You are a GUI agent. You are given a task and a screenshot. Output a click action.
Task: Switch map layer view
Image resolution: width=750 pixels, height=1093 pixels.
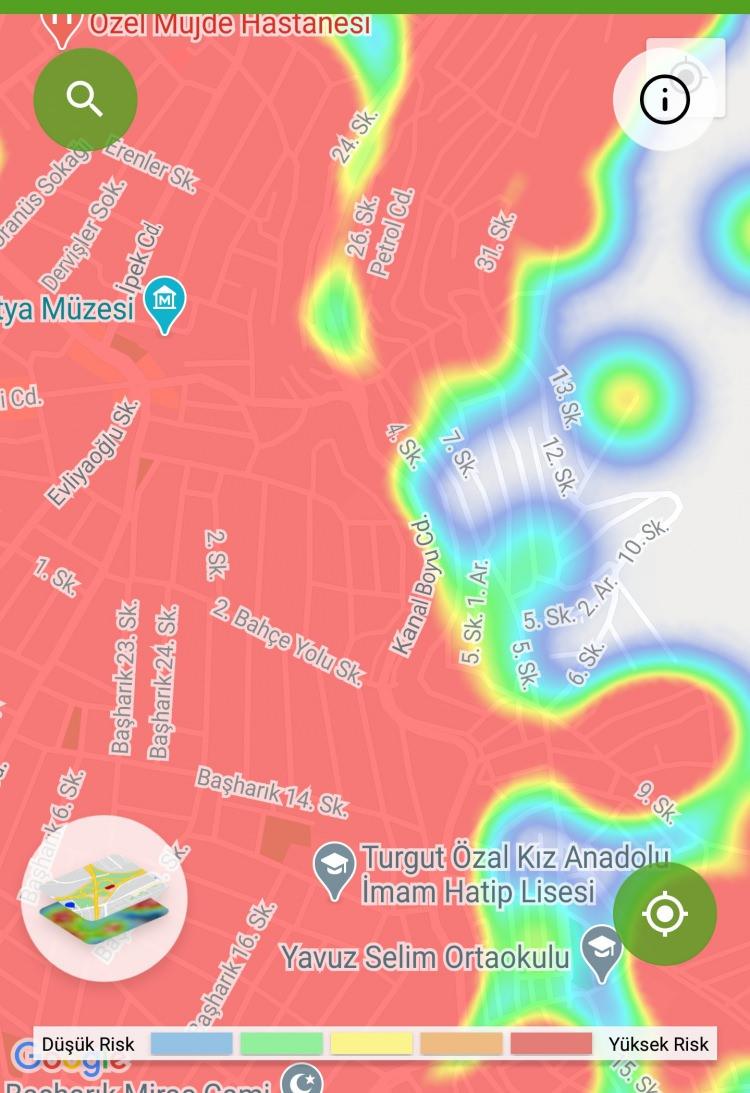[x=104, y=898]
